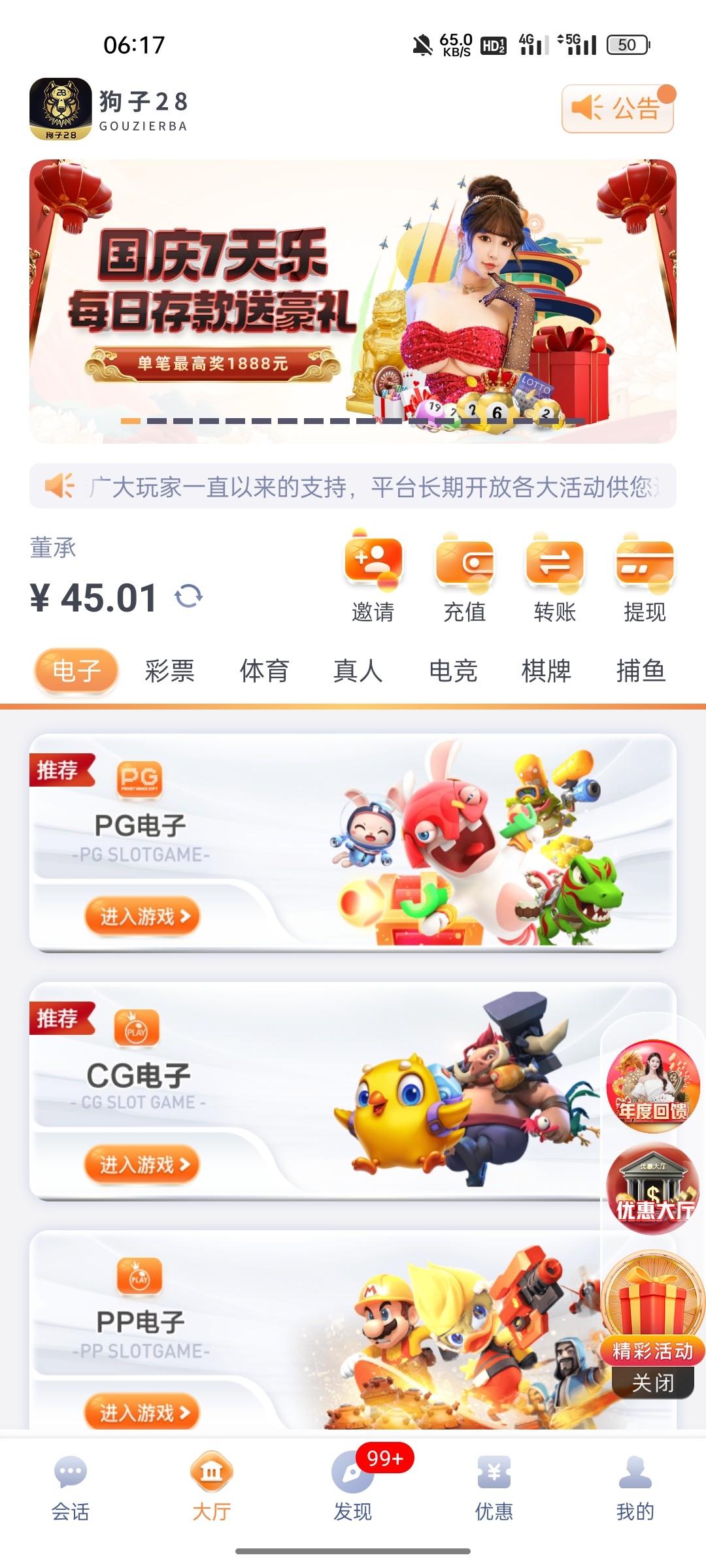Select the 真人 category tab
This screenshot has height=1568, width=706.
(358, 671)
